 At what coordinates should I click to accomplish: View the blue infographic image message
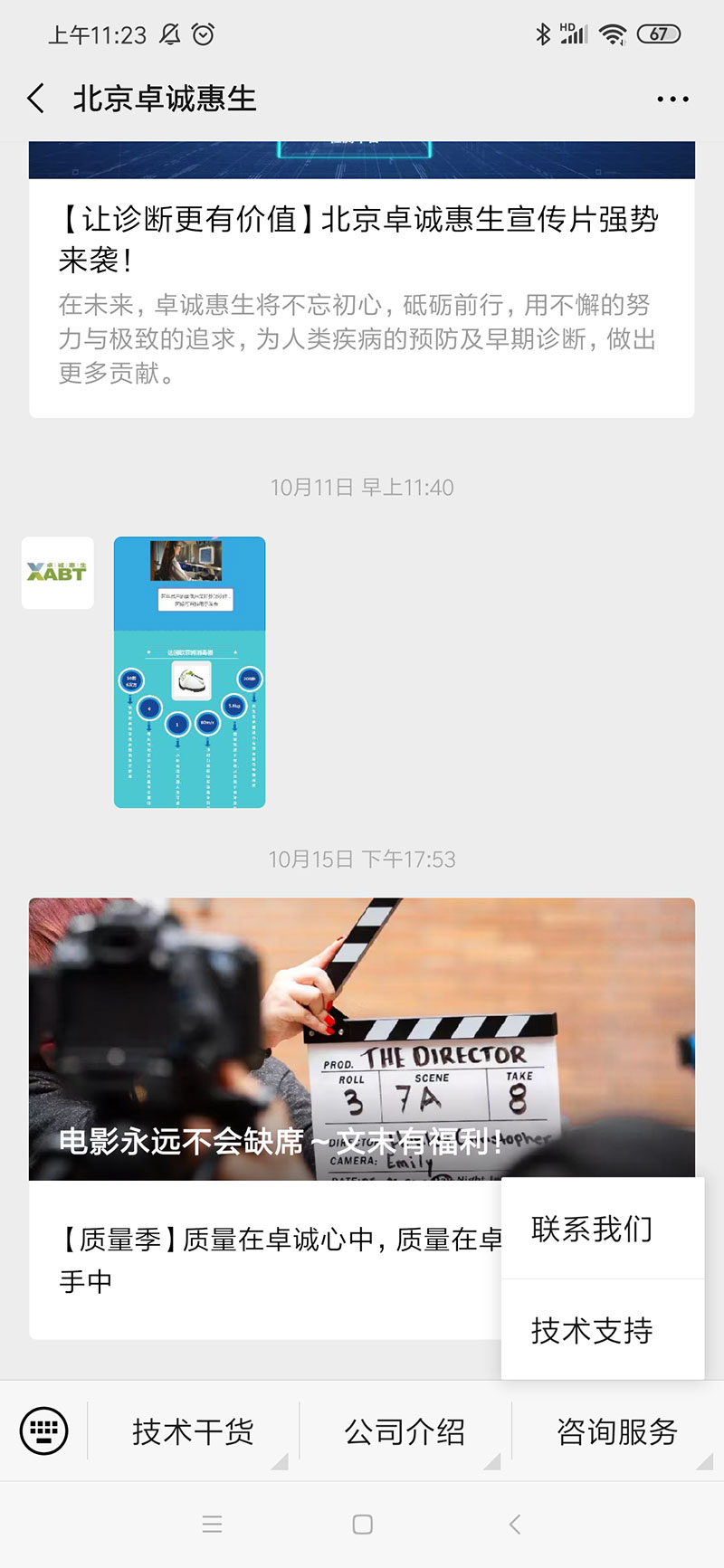click(189, 671)
